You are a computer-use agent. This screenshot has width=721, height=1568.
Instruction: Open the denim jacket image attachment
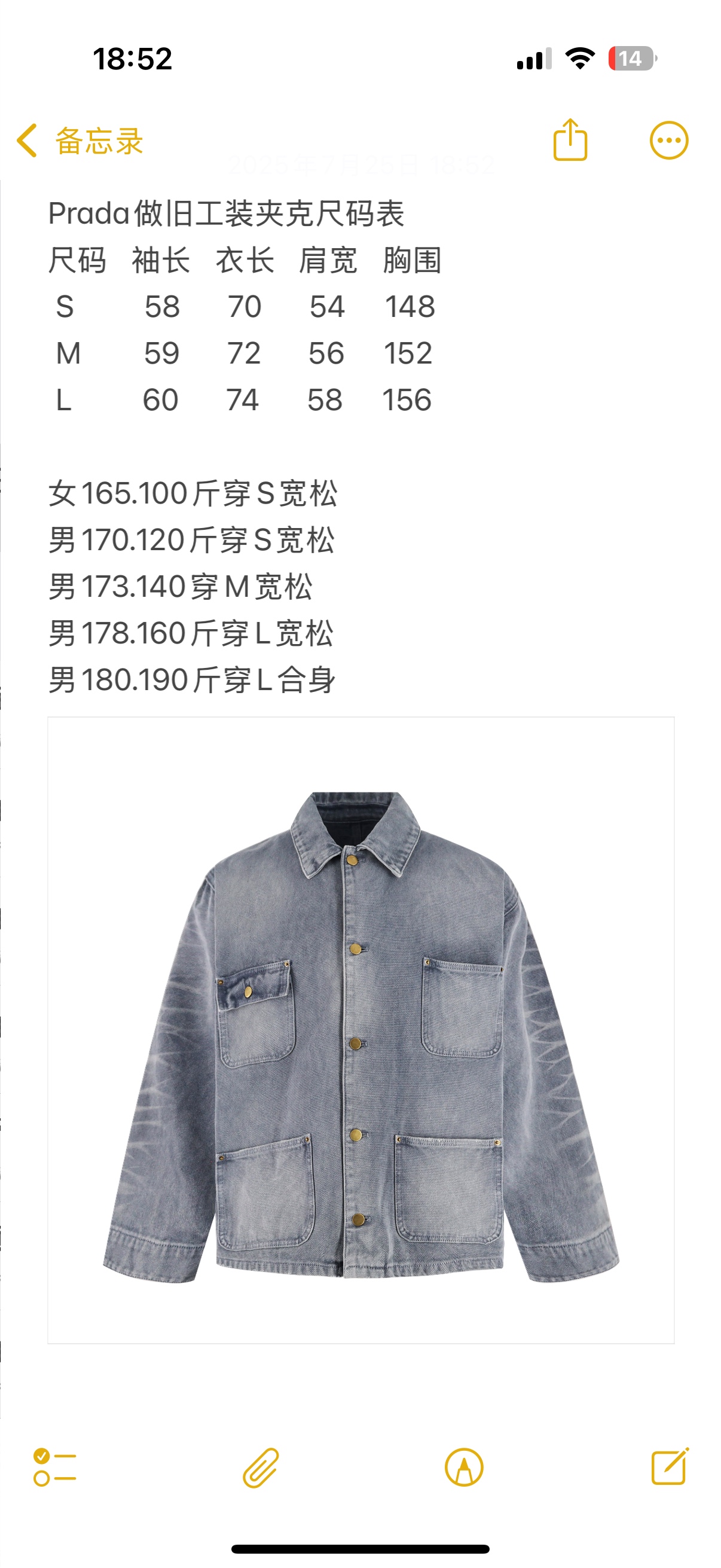point(361,1030)
